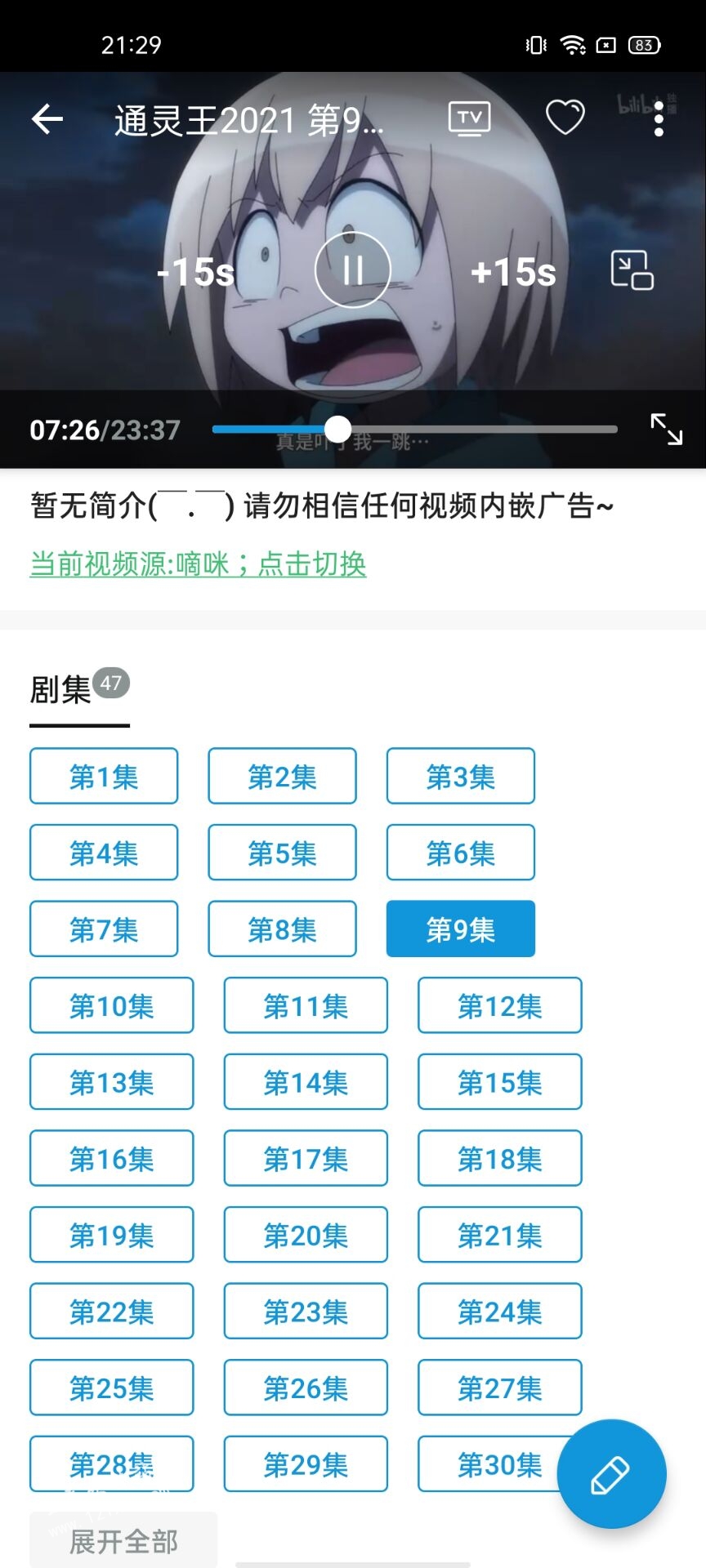
Task: Rewind playback by 15 seconds
Action: pos(196,271)
